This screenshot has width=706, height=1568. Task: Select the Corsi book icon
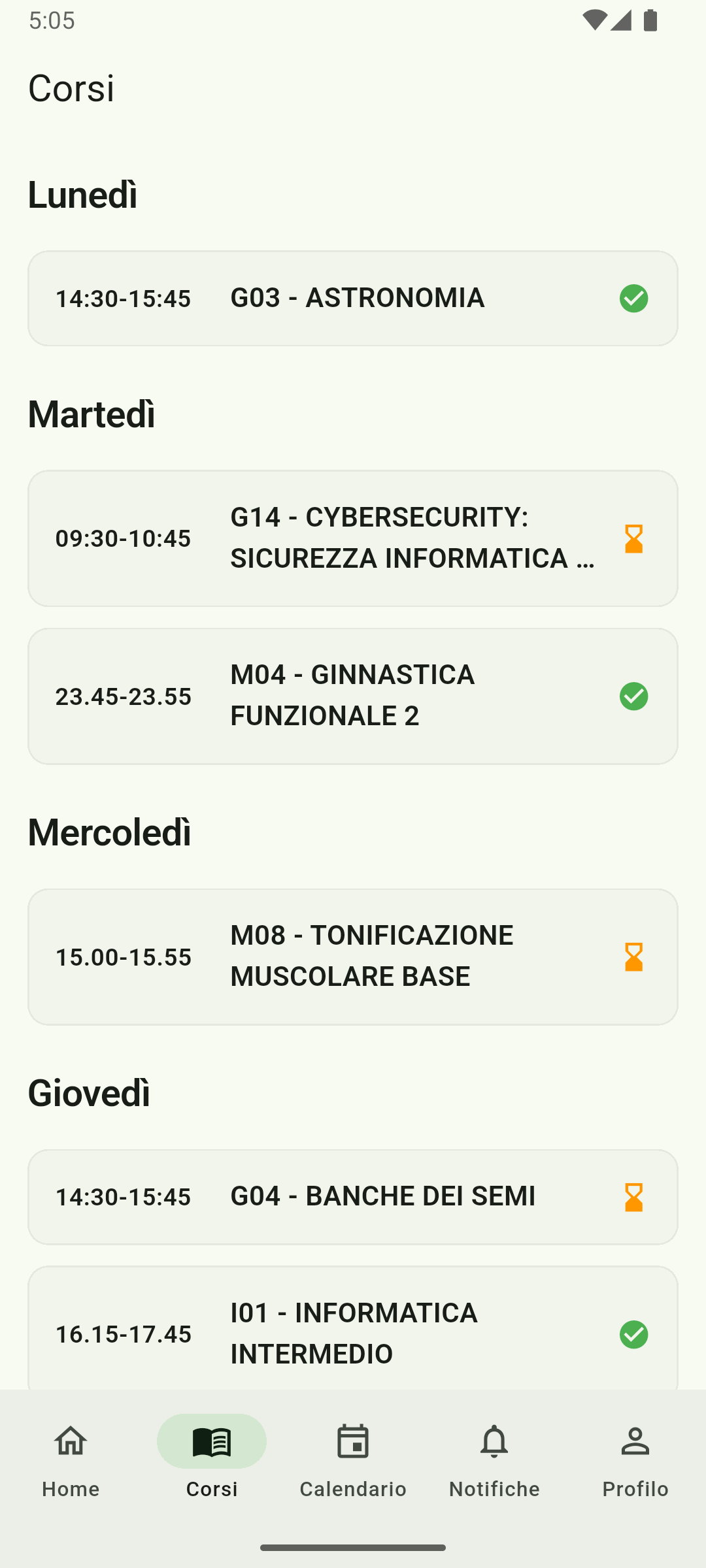(211, 1440)
